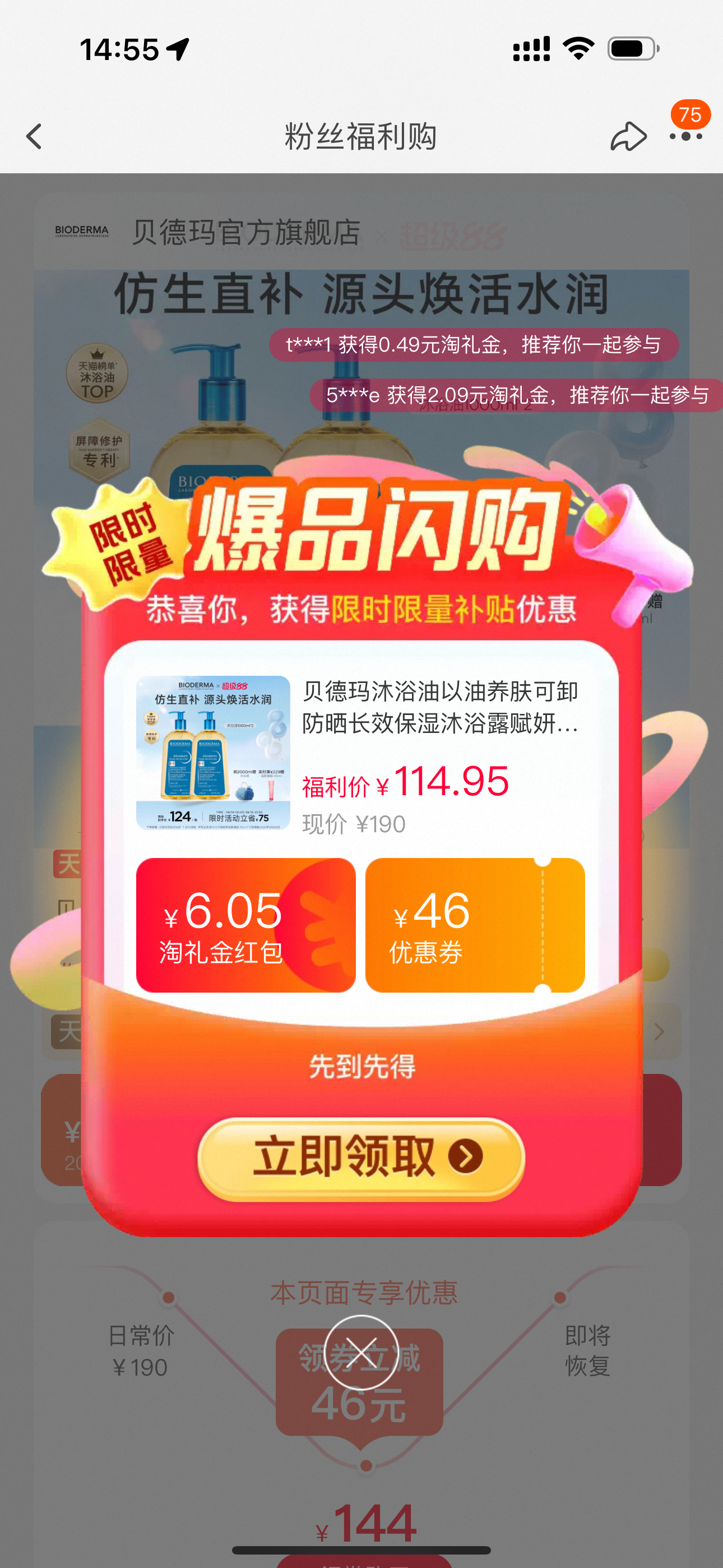Share this fan benefits page
The image size is (723, 1568).
pyautogui.click(x=628, y=136)
